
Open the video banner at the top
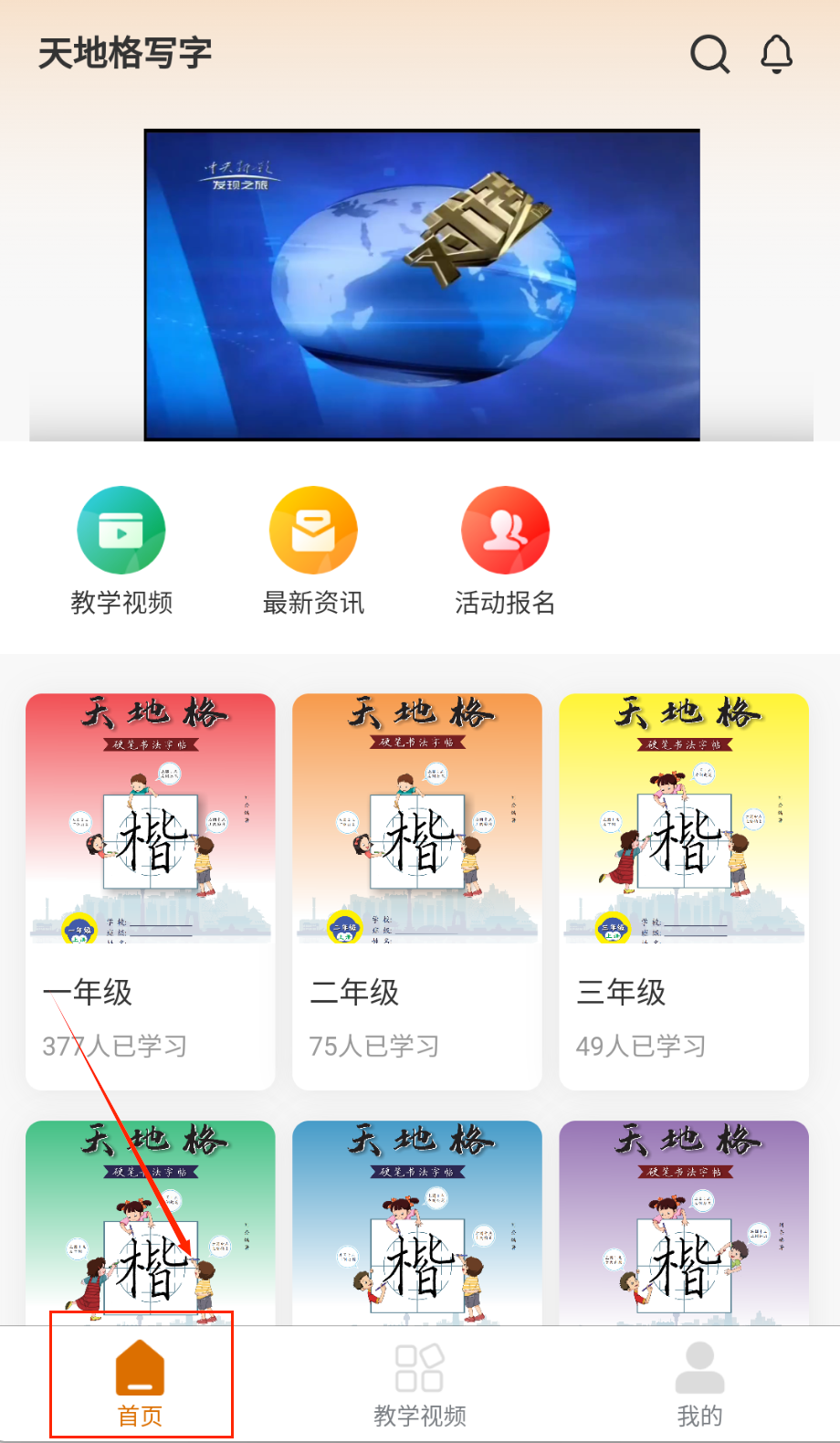pyautogui.click(x=422, y=285)
